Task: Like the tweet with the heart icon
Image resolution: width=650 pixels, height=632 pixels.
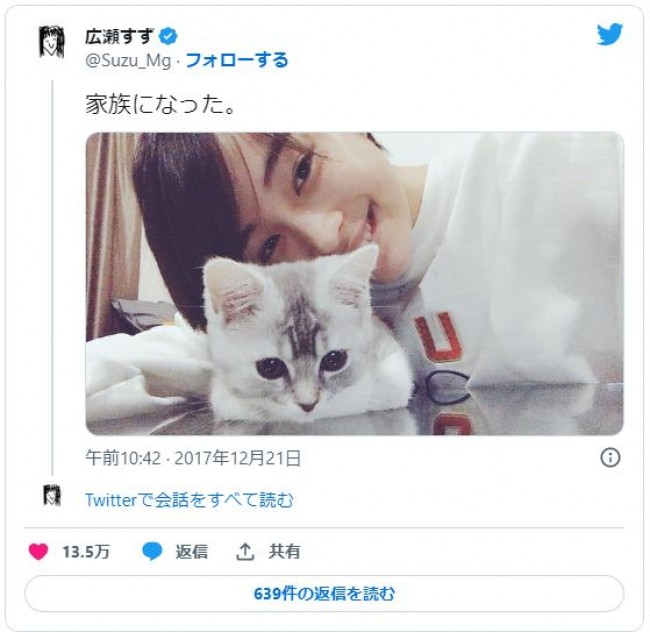Action: 39,551
